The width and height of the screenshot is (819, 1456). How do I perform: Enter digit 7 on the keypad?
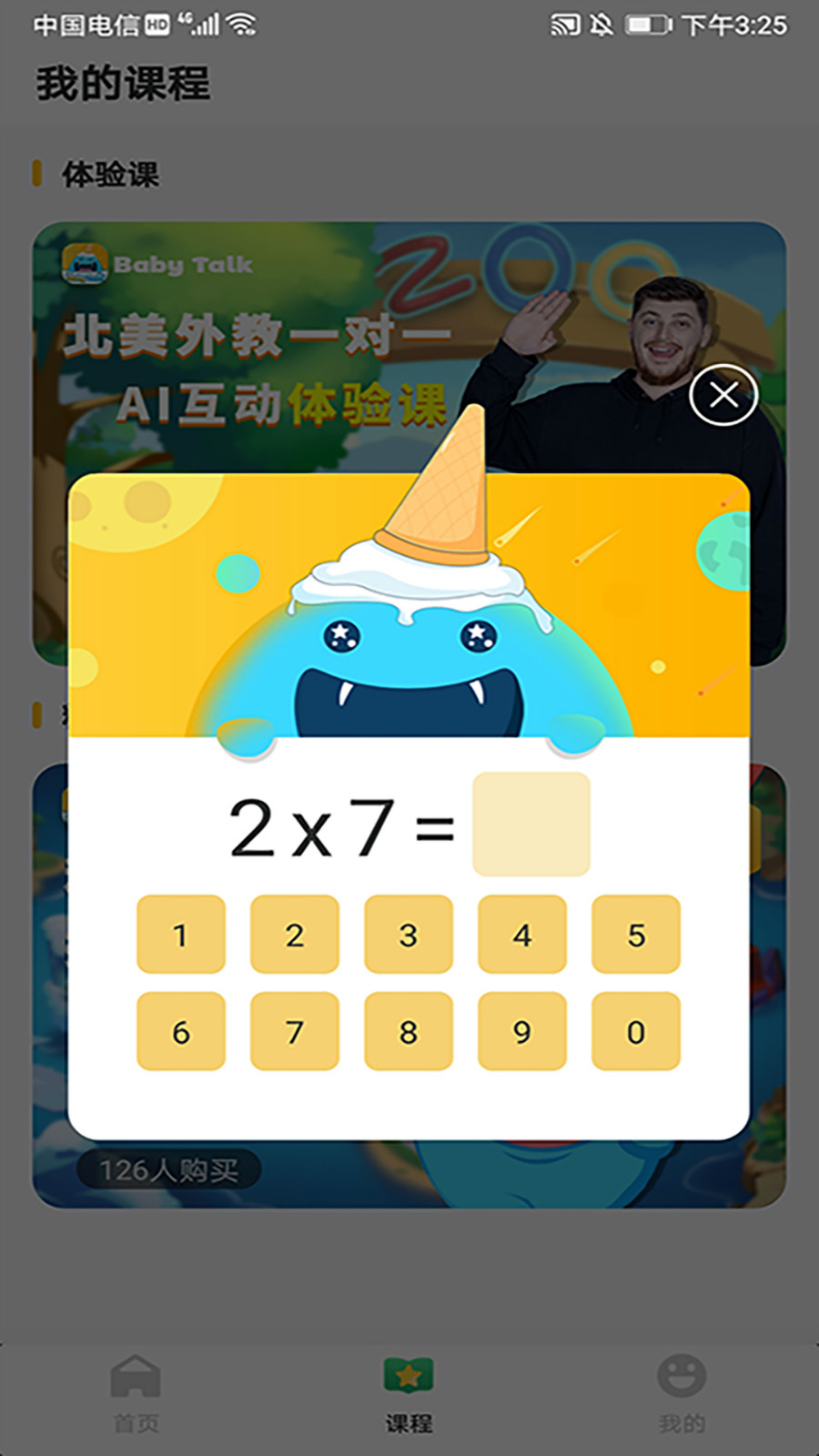point(294,1032)
